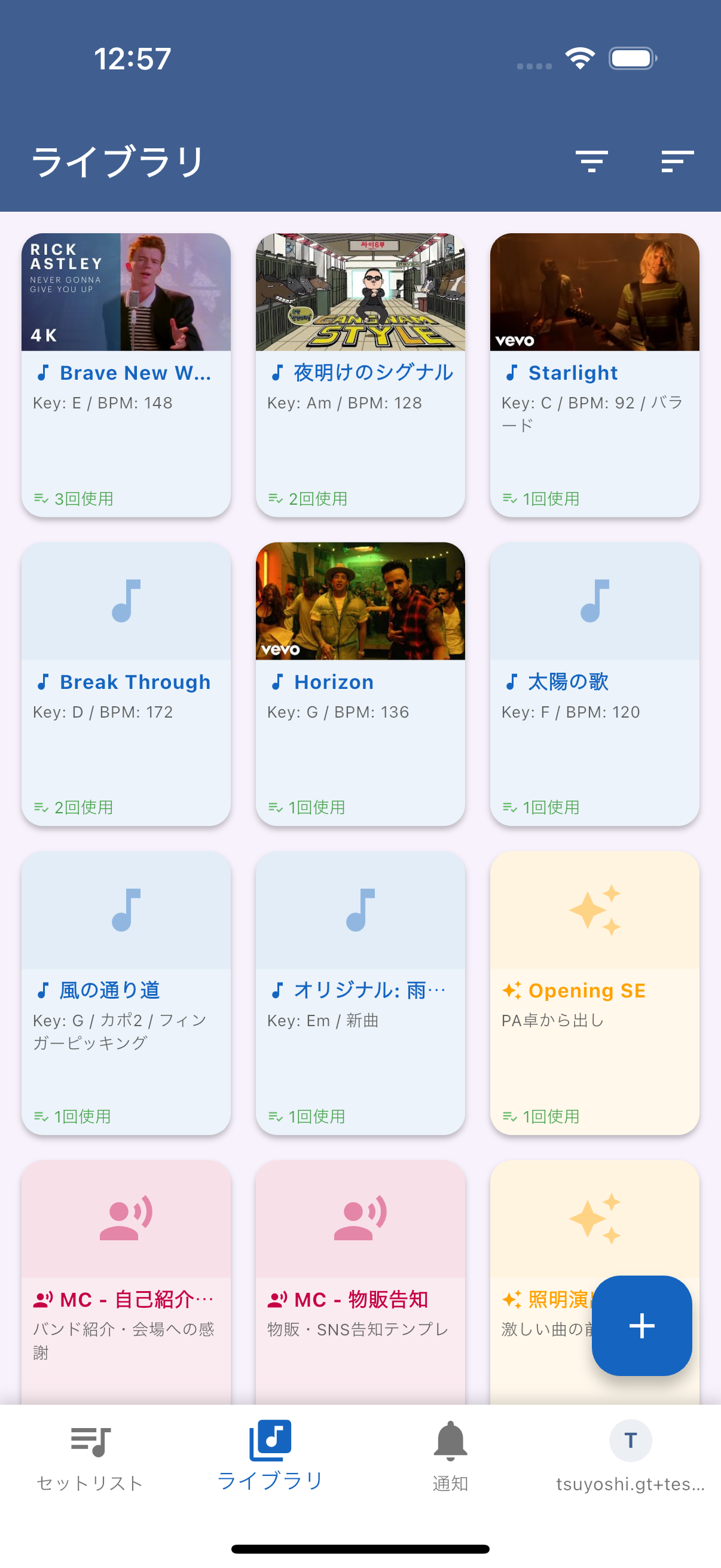The height and width of the screenshot is (1568, 721).
Task: Tap the battery indicator in the status bar
Action: point(630,58)
